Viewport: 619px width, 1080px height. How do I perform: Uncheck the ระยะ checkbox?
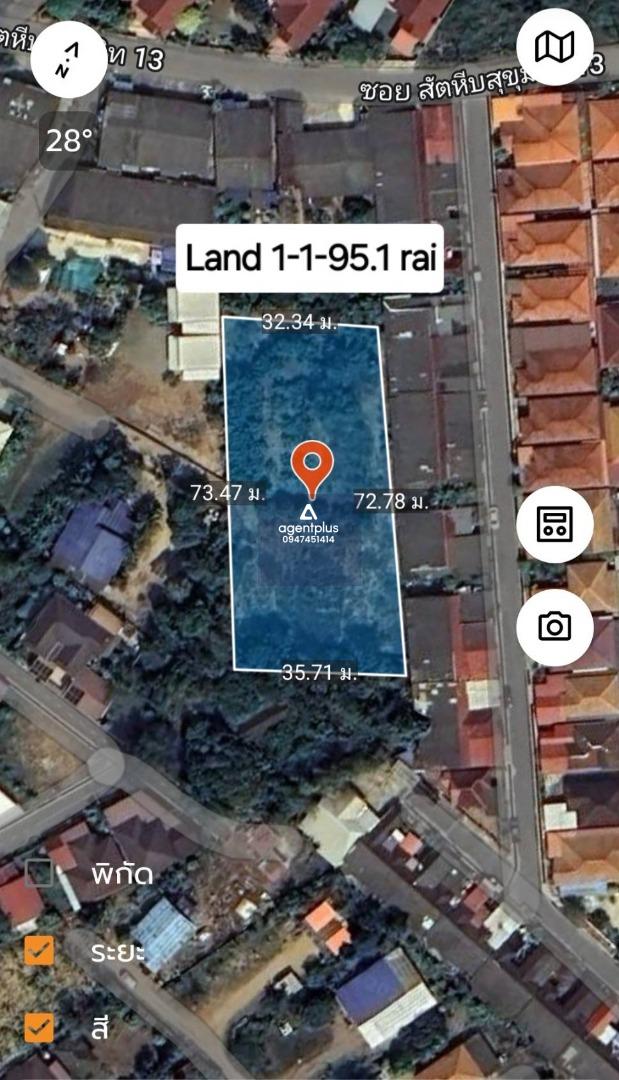click(x=39, y=951)
